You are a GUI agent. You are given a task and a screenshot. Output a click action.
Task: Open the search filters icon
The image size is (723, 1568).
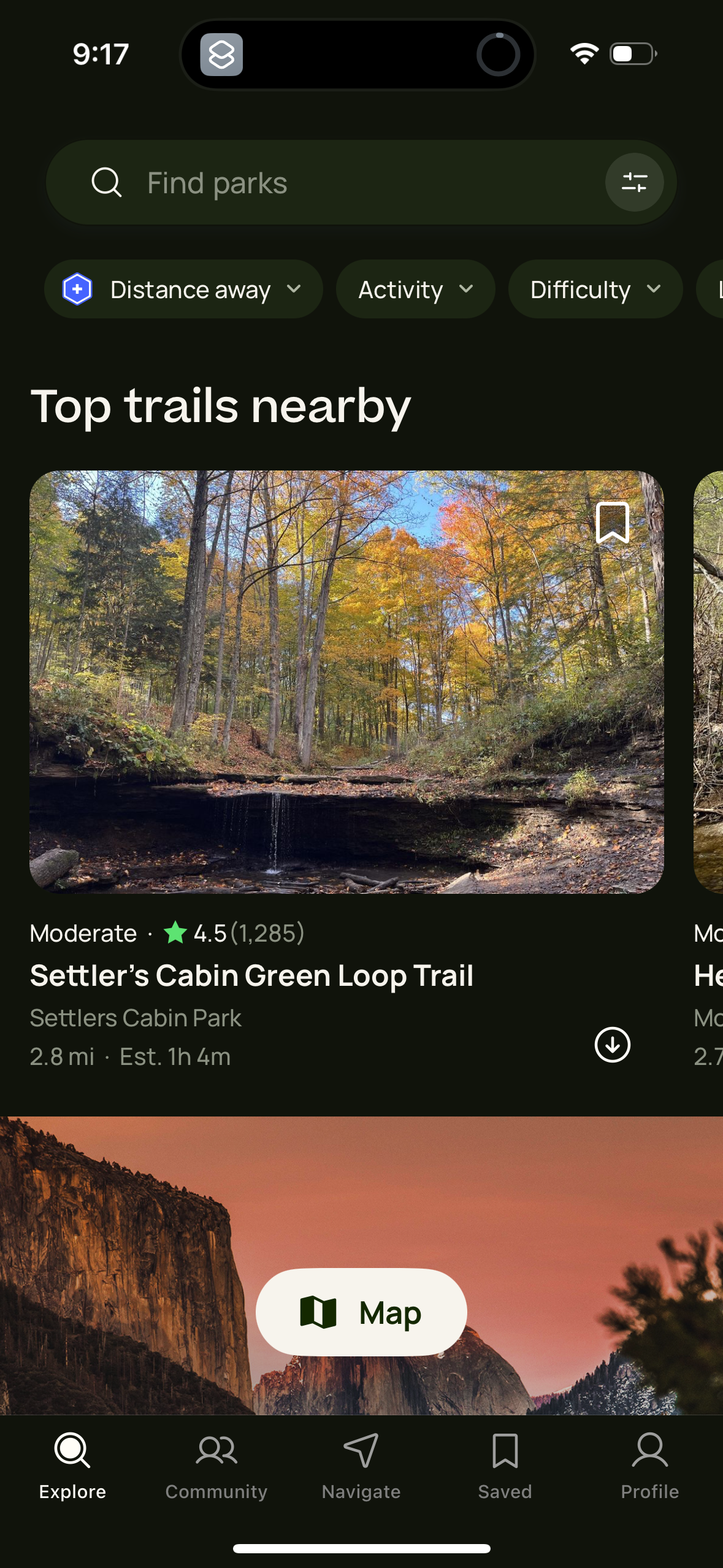pyautogui.click(x=635, y=182)
